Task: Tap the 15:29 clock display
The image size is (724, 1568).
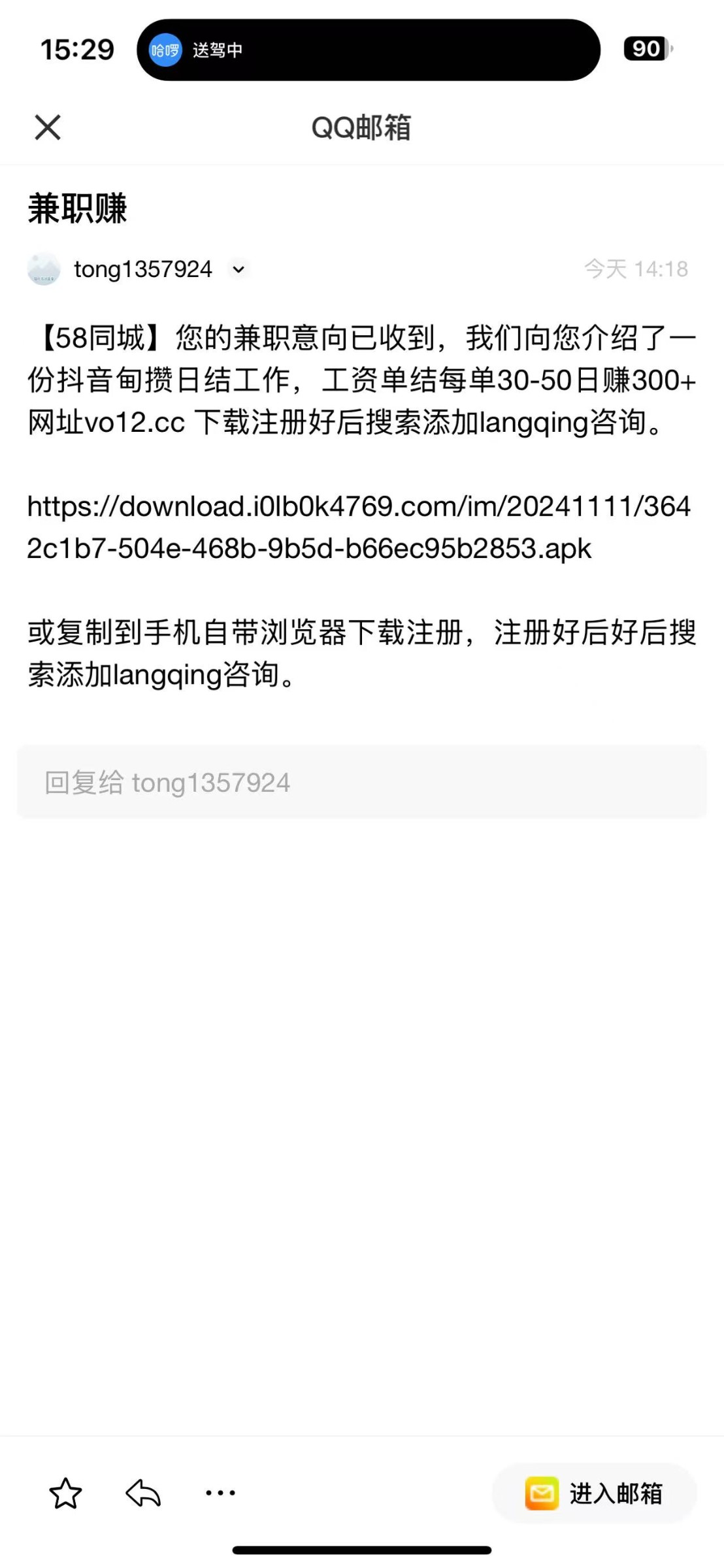Action: tap(77, 48)
